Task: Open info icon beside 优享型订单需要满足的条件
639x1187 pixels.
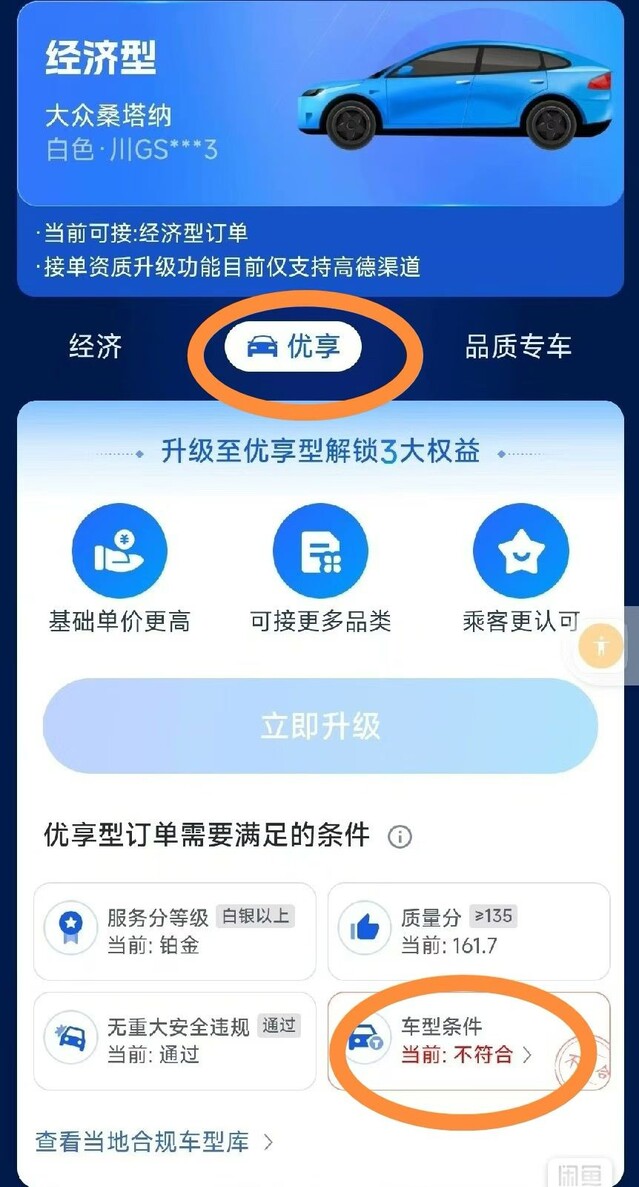Action: coord(399,837)
